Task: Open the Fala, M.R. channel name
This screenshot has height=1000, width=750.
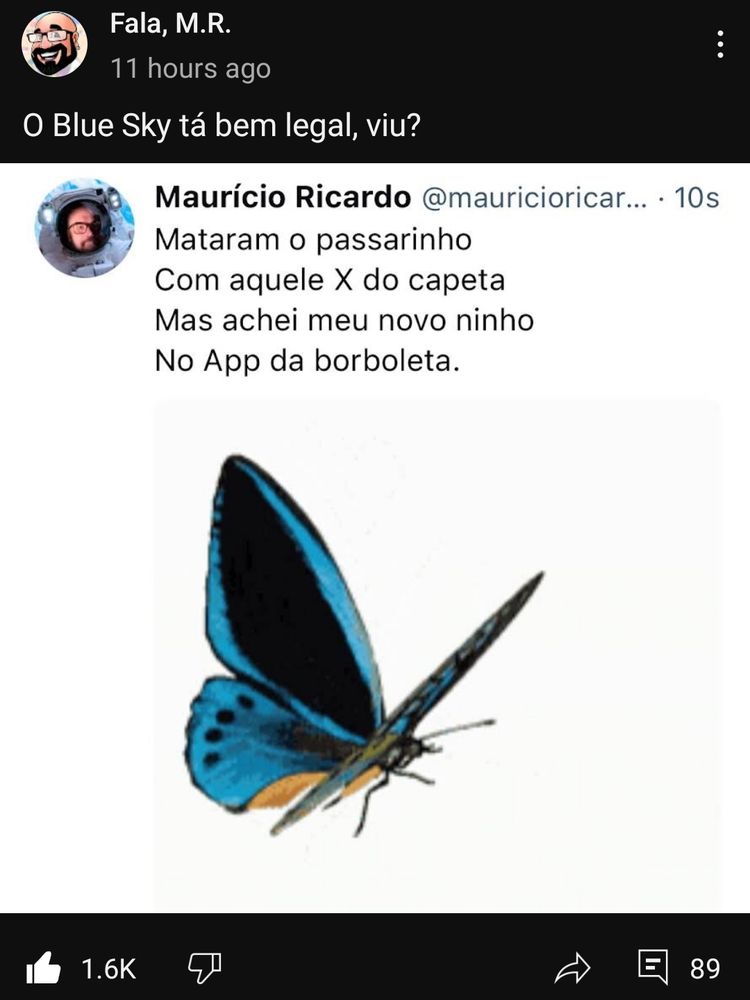Action: coord(170,24)
